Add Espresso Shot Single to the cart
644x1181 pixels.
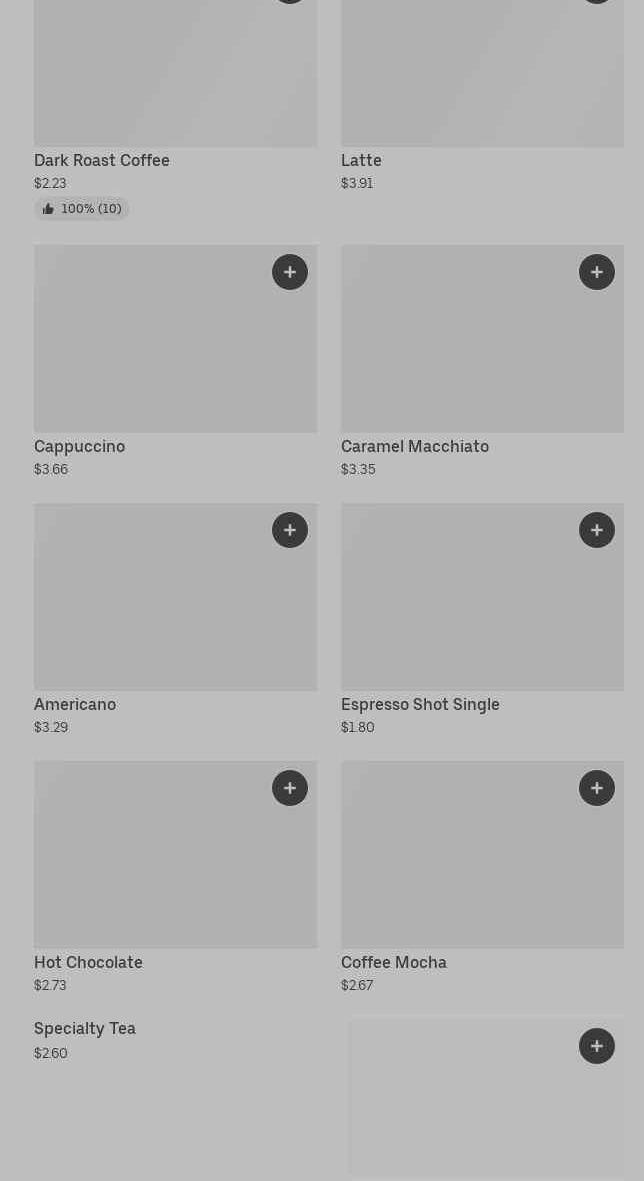click(x=597, y=530)
